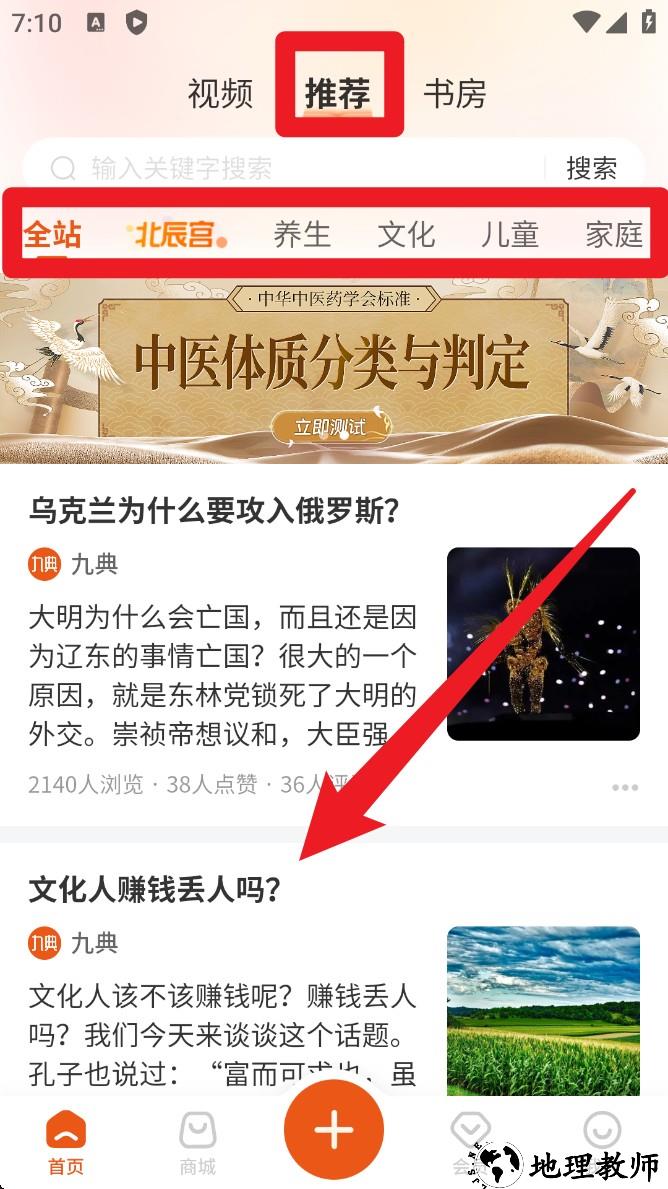Open the 书房 top tab
This screenshot has height=1189, width=668.
455,94
